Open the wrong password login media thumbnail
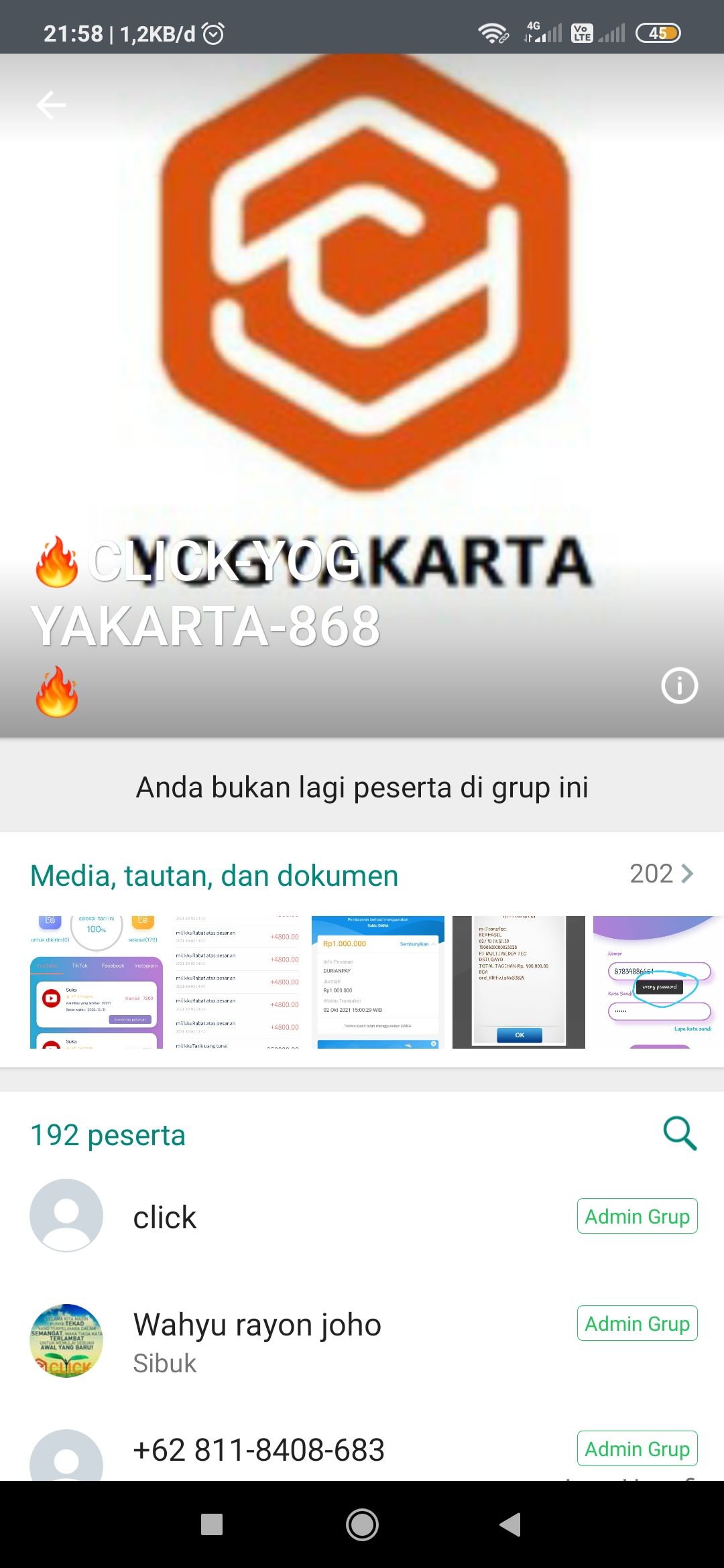The width and height of the screenshot is (724, 1568). pos(658,982)
